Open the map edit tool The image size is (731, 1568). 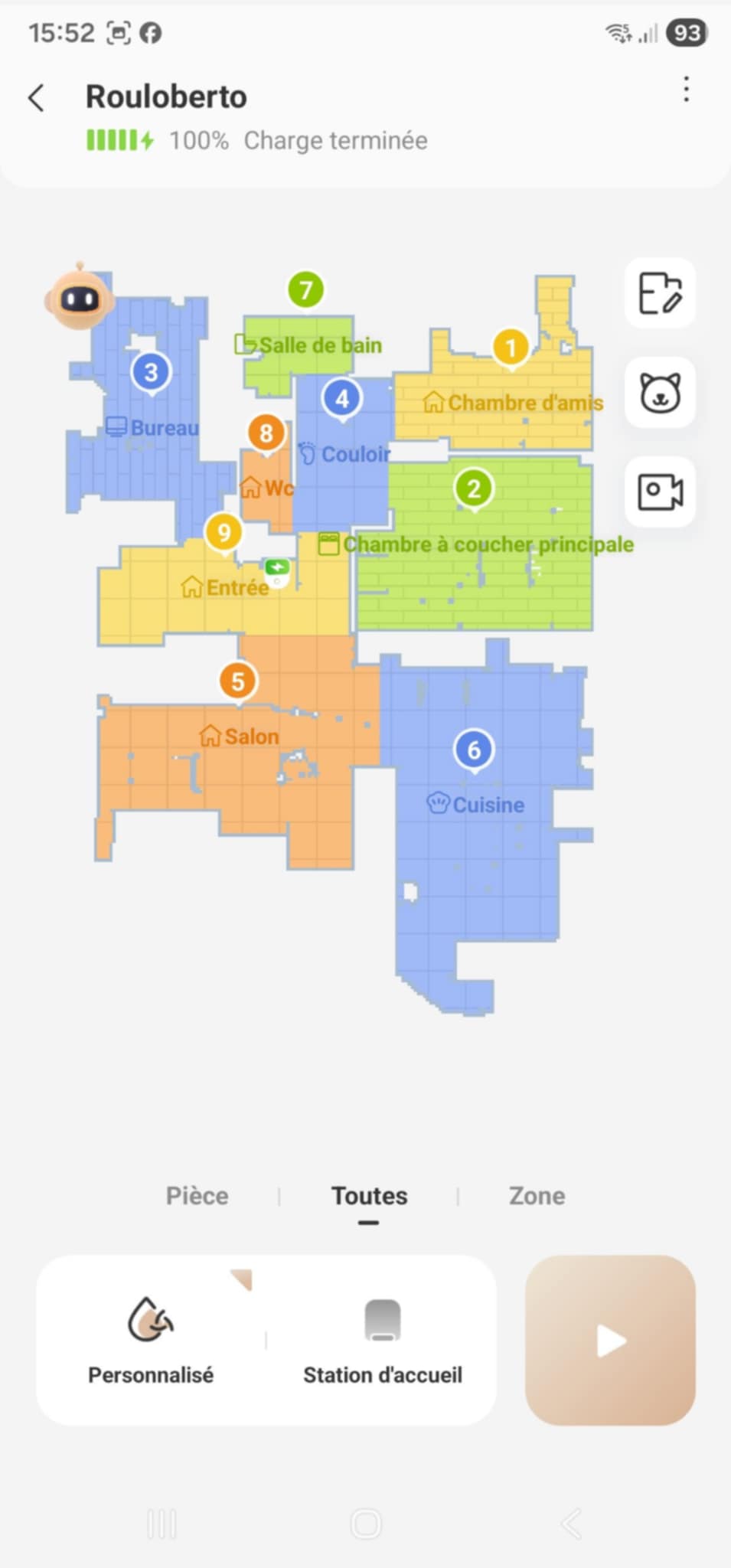pos(660,293)
